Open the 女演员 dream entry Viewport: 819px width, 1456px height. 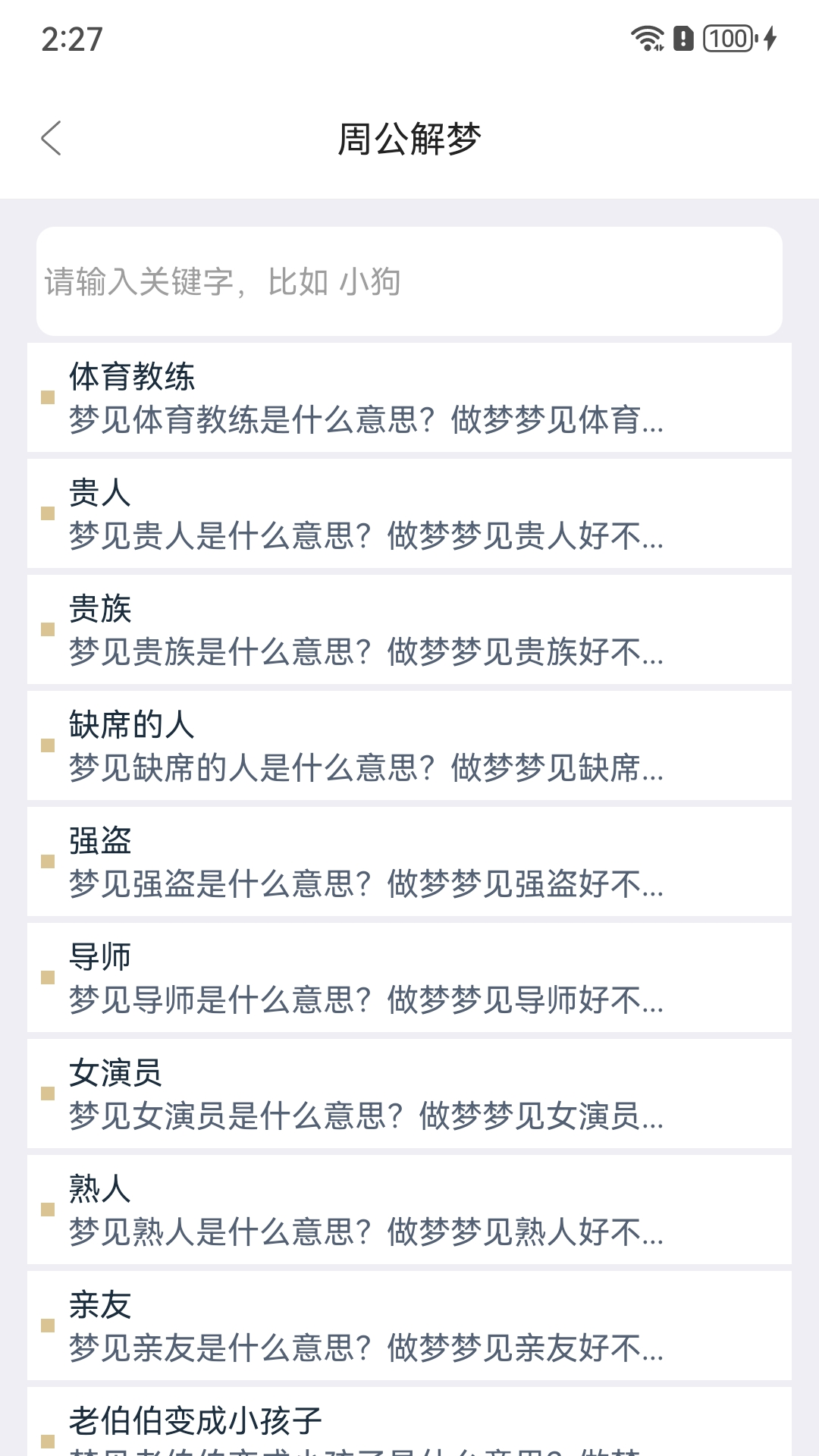(x=409, y=1093)
